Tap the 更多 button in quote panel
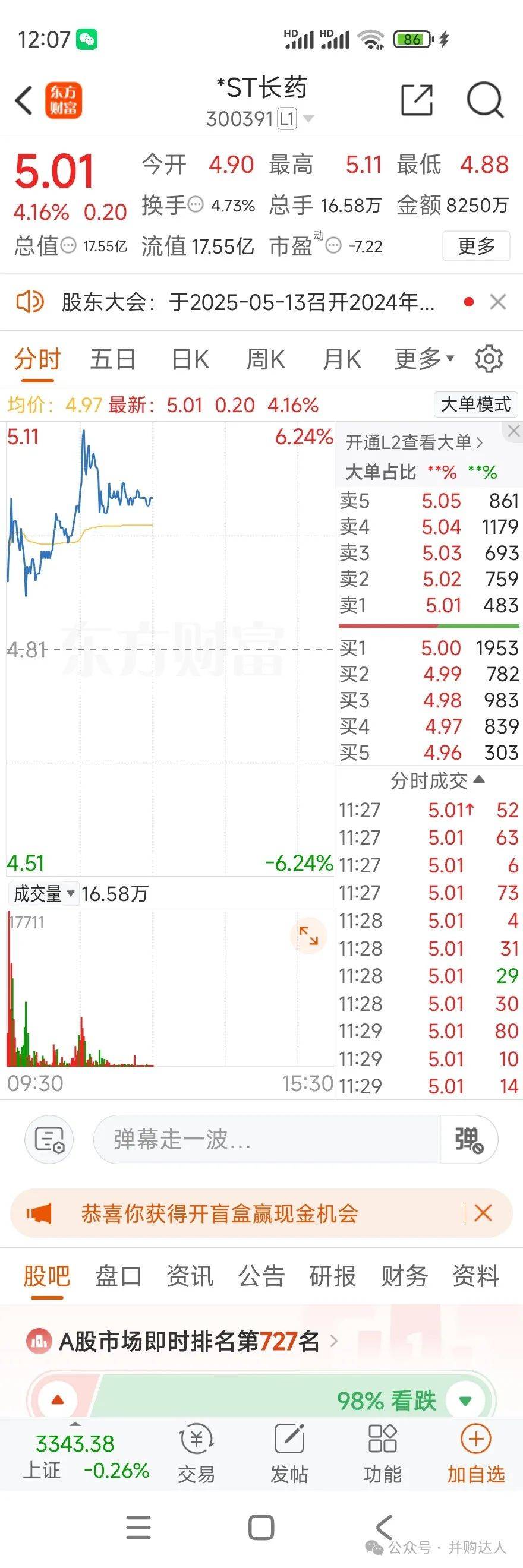The height and width of the screenshot is (1568, 523). point(475,245)
